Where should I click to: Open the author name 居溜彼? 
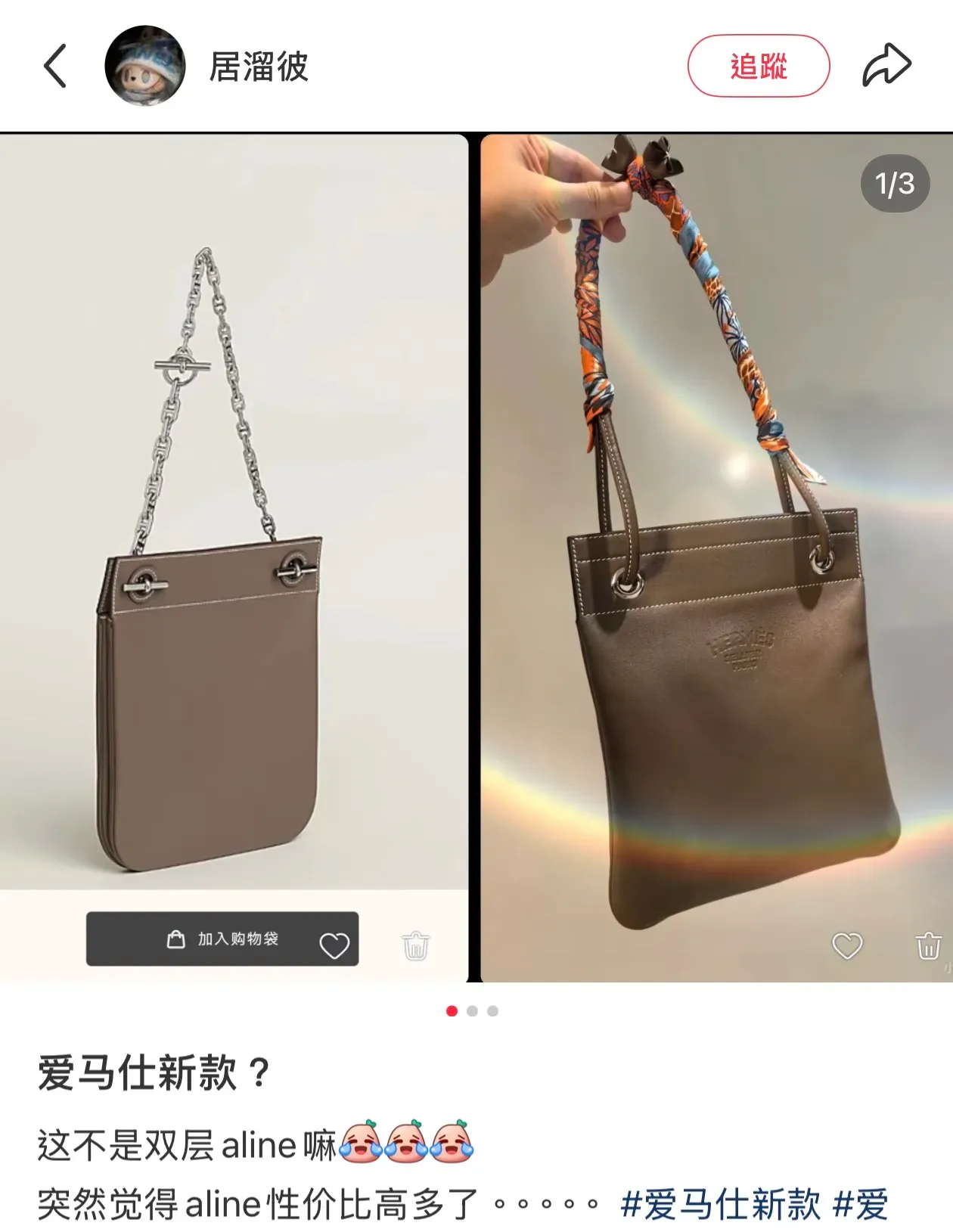(x=259, y=67)
